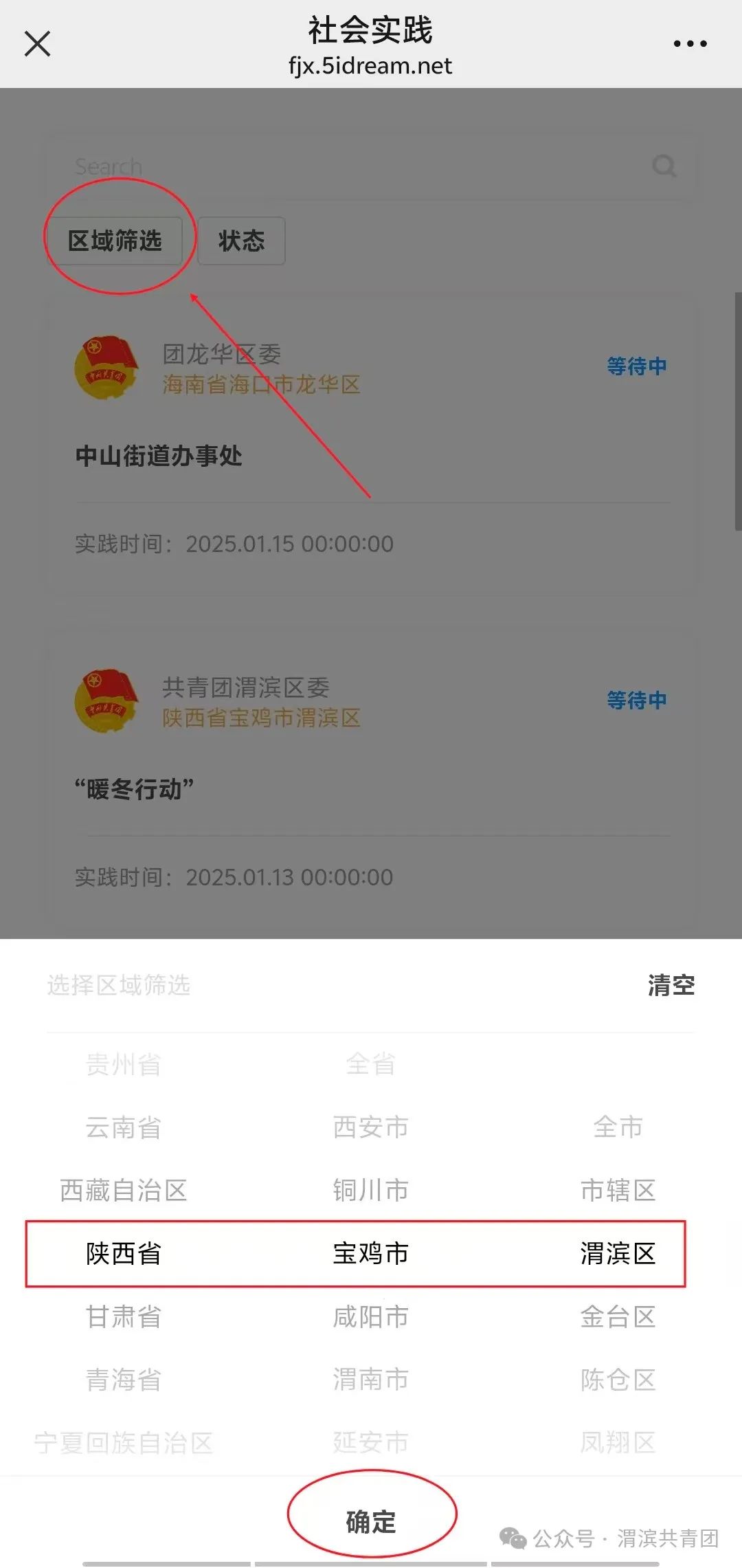Open the three-dot overflow menu
742x1568 pixels.
(x=690, y=44)
